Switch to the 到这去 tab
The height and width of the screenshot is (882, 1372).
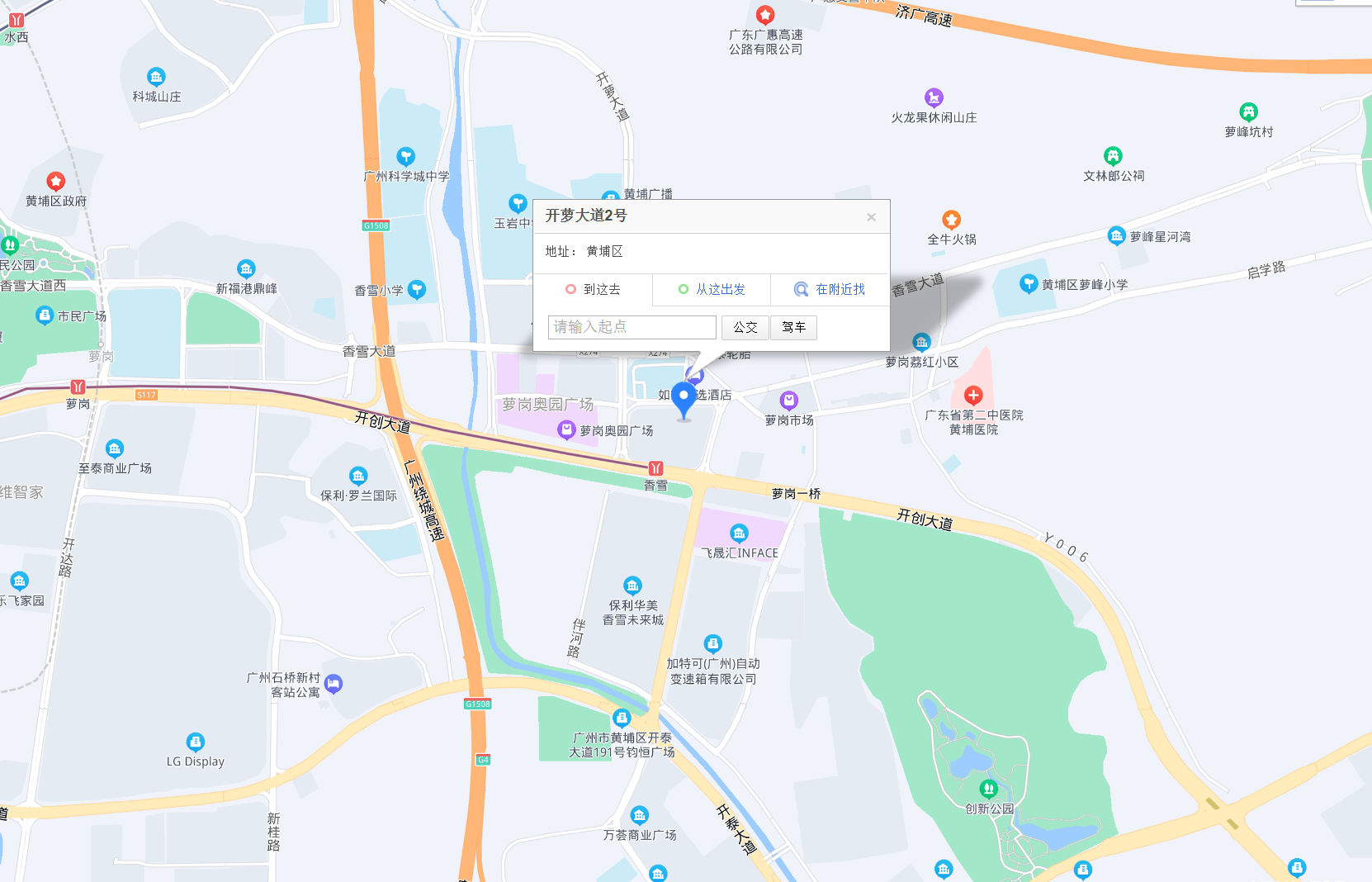tap(593, 289)
